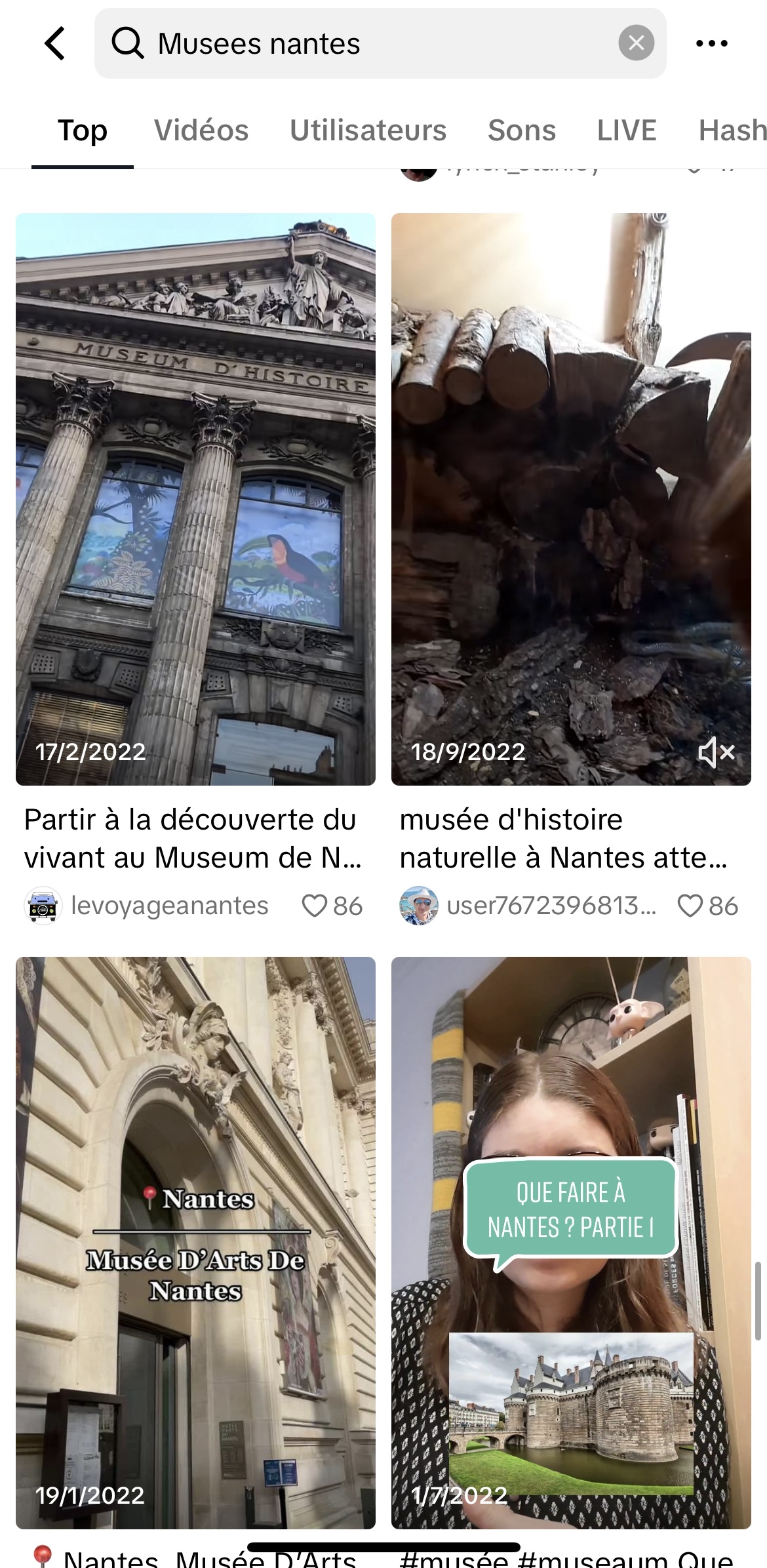Select the Top tab

[x=83, y=131]
